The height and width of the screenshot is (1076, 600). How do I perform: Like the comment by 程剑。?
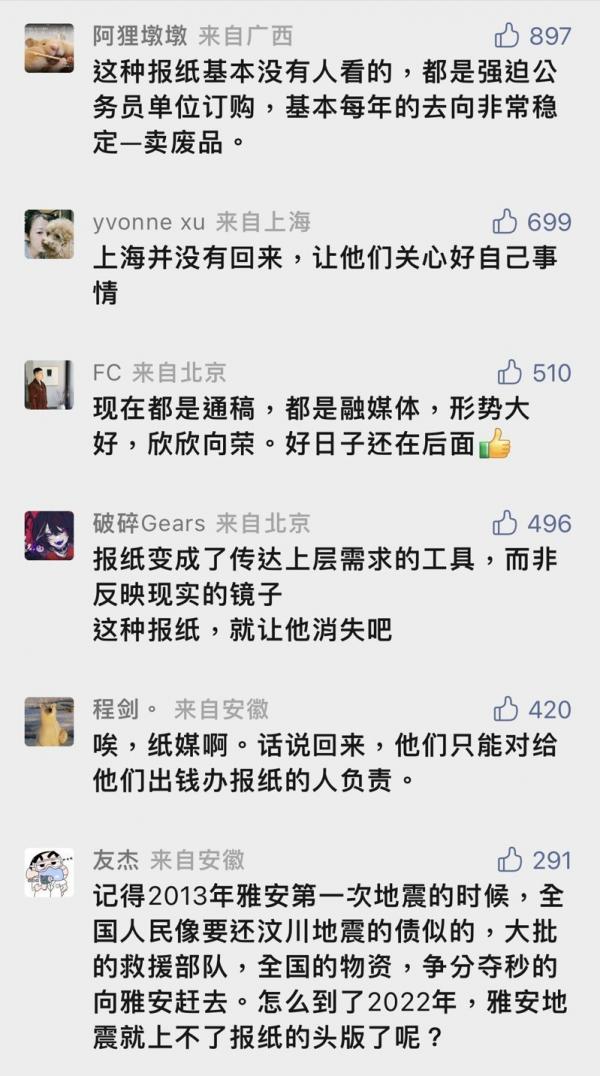coord(506,710)
